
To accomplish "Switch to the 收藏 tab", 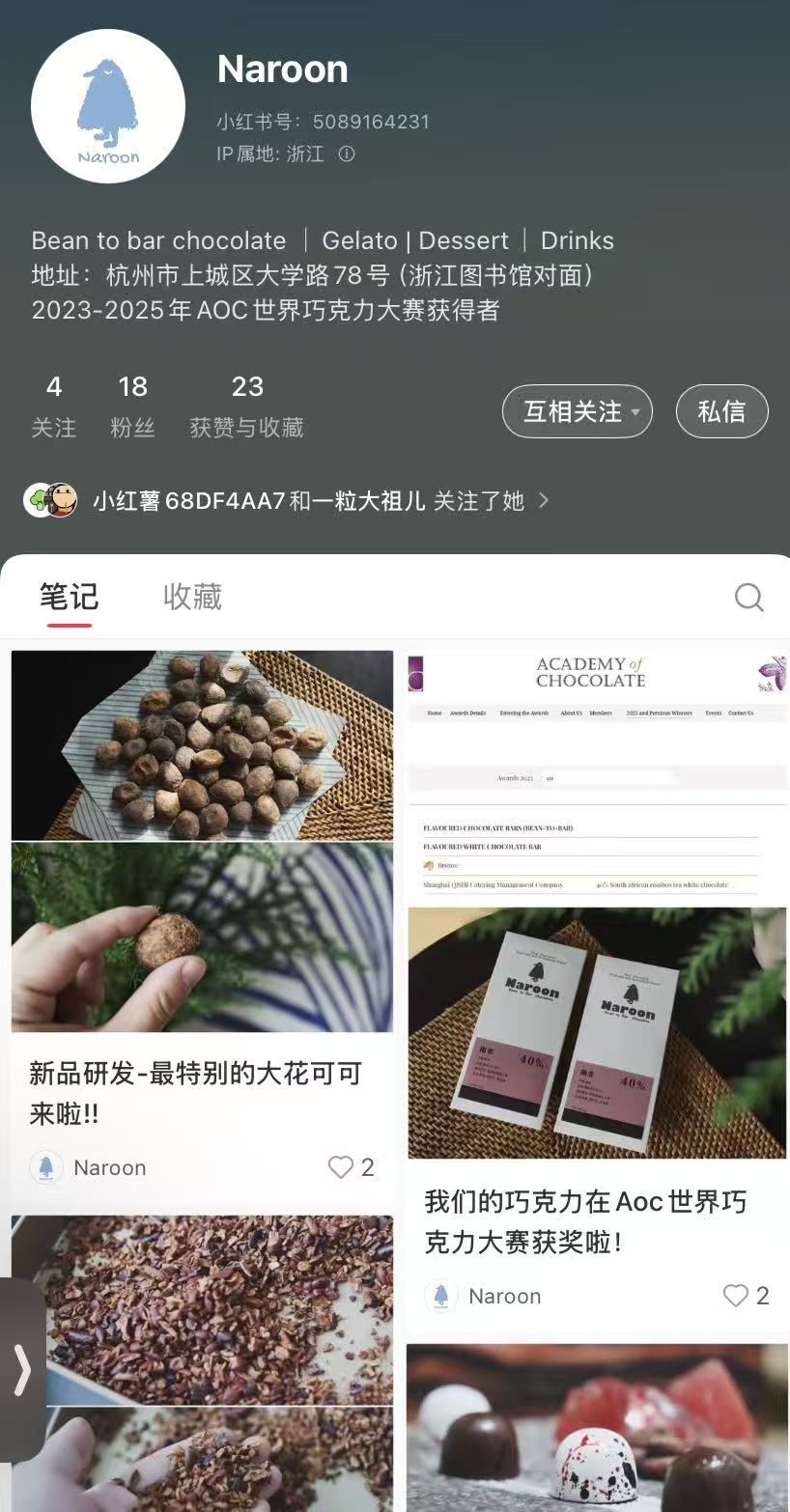I will 192,597.
